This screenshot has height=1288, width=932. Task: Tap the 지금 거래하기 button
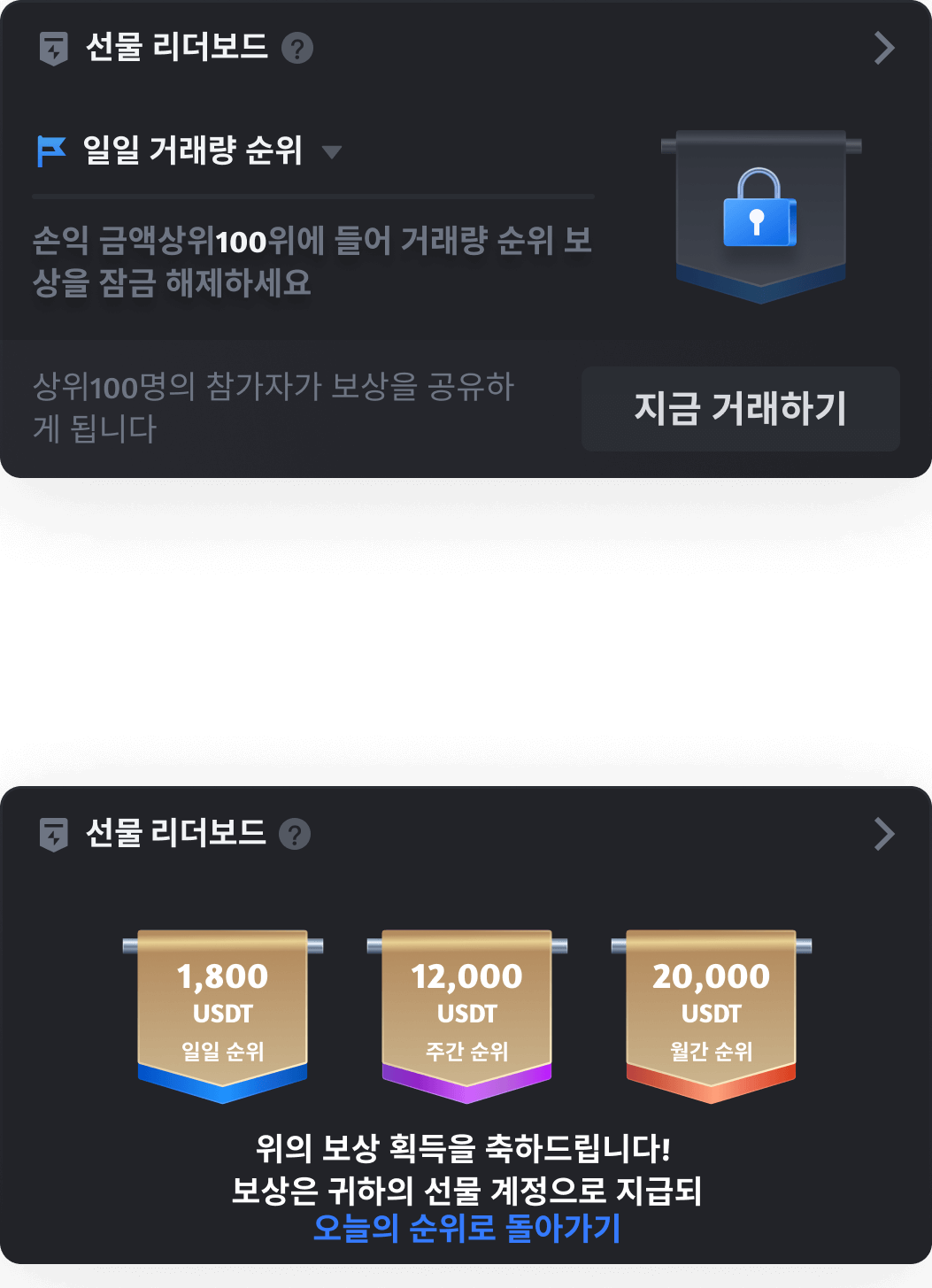(x=740, y=409)
